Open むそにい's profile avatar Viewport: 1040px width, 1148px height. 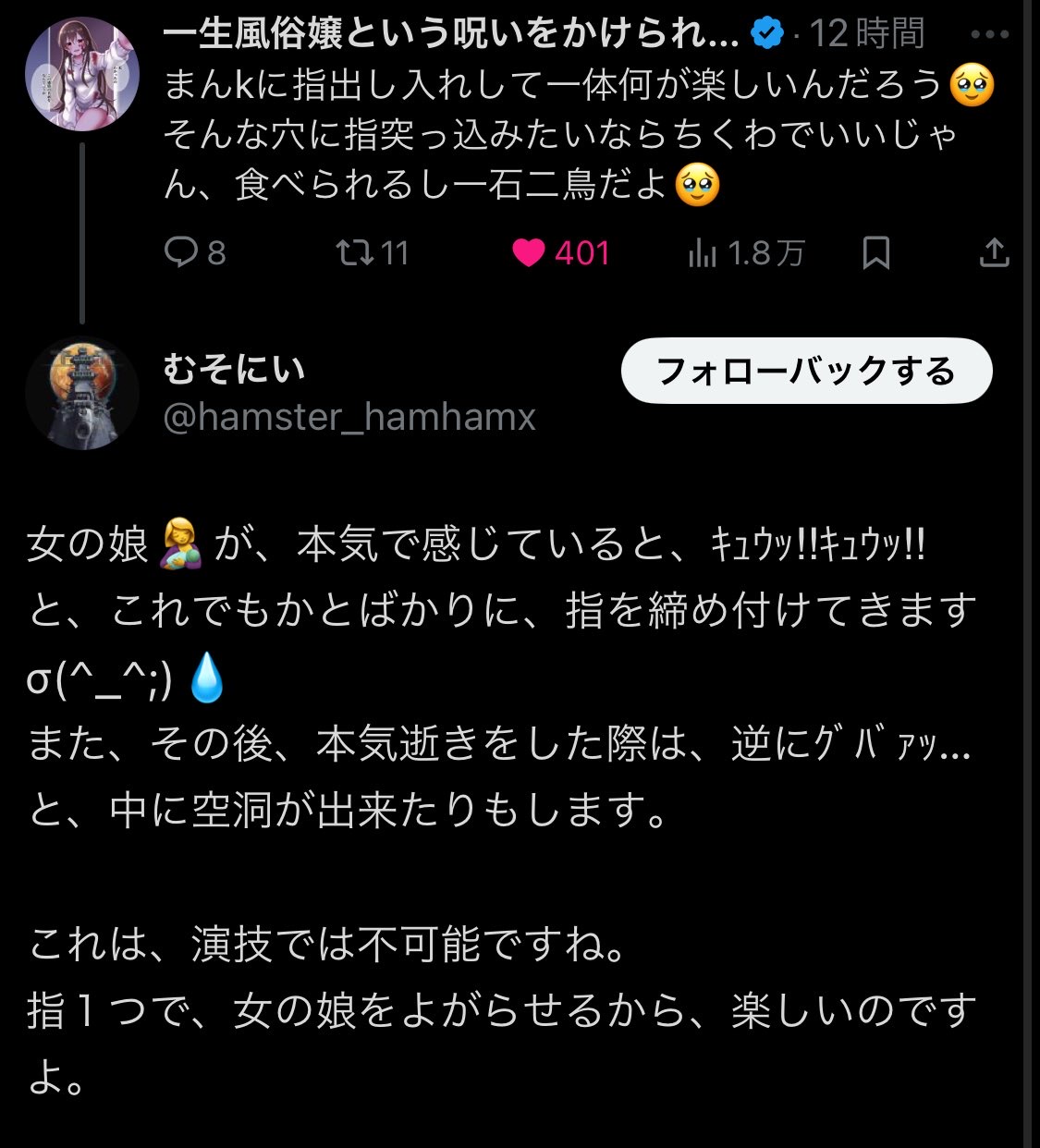pos(81,393)
